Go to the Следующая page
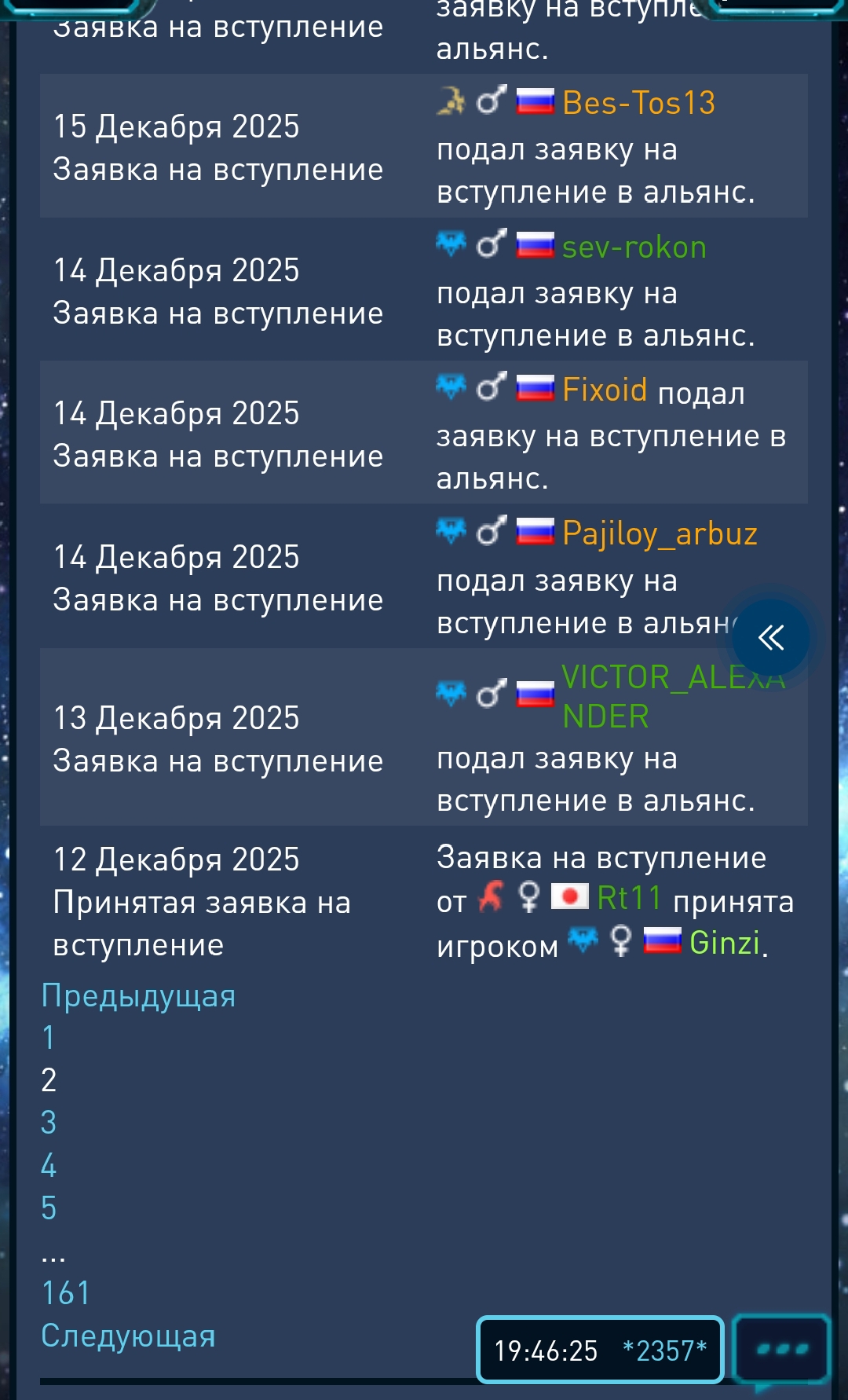This screenshot has width=848, height=1400. (x=128, y=1336)
